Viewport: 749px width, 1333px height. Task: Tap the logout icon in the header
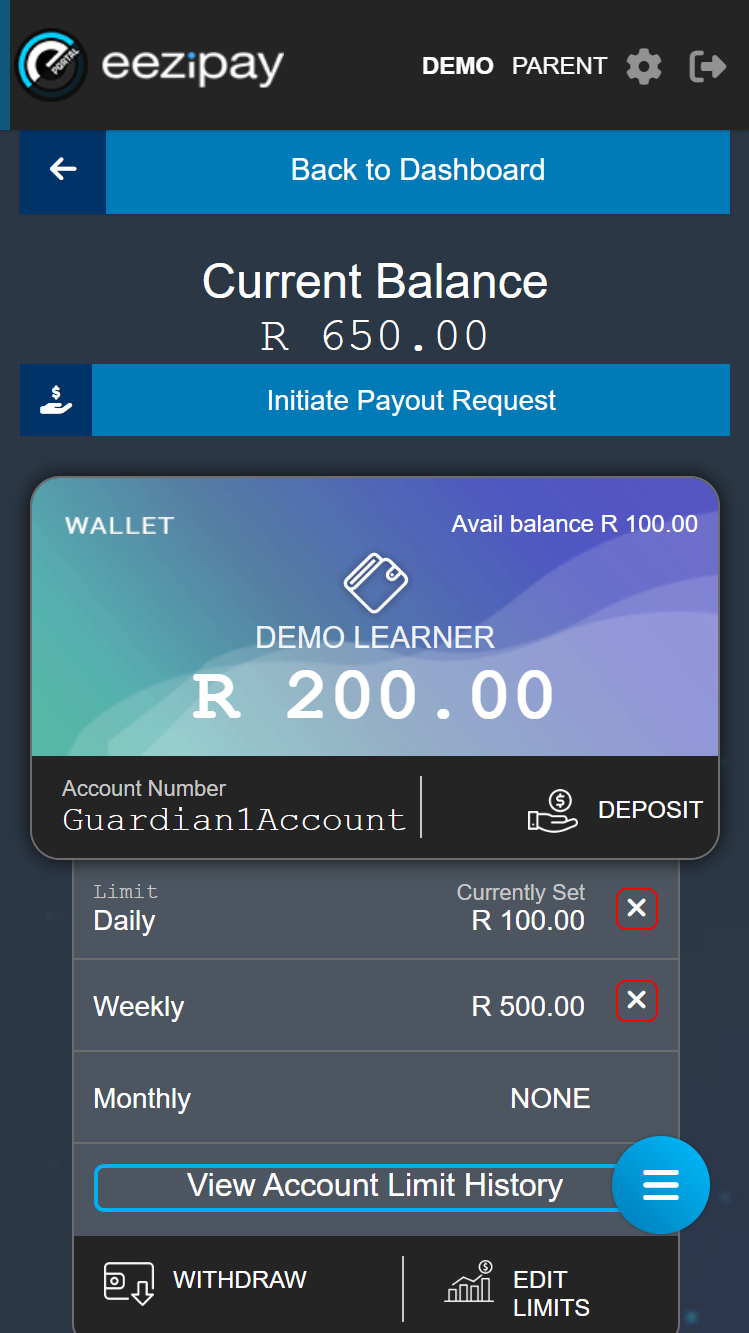(708, 67)
